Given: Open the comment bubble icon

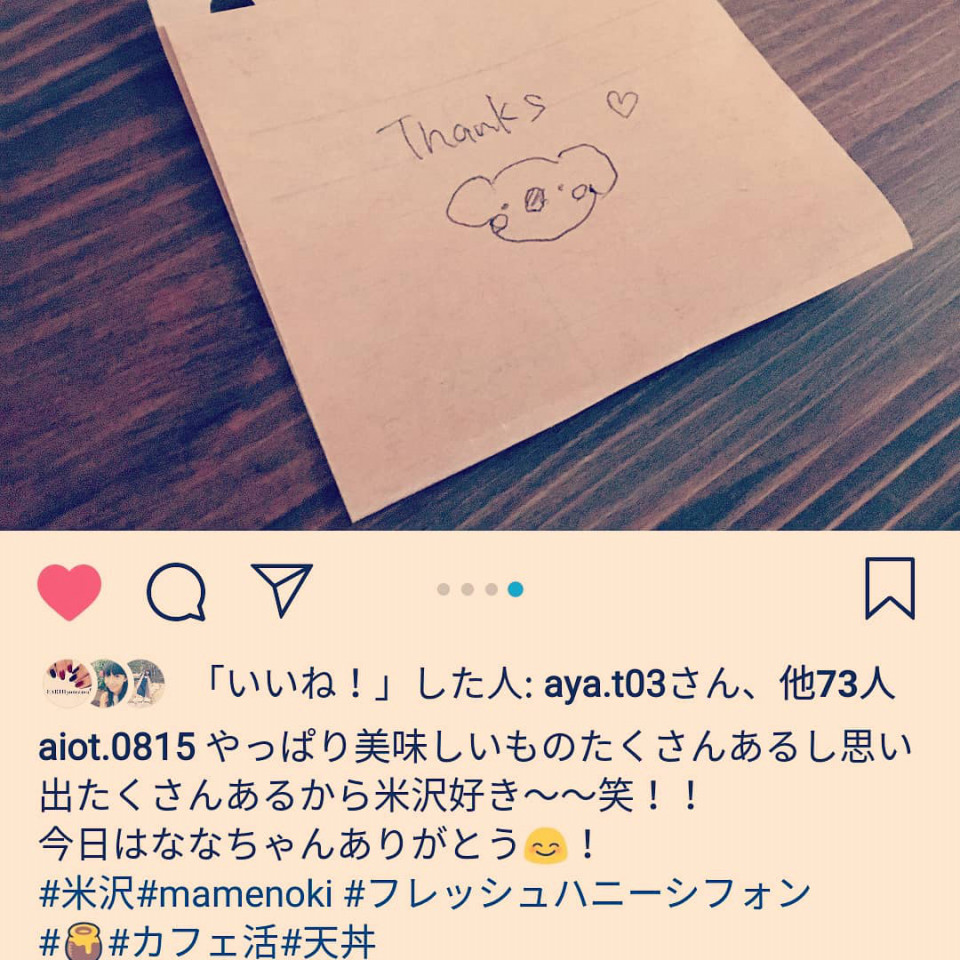Looking at the screenshot, I should point(176,591).
